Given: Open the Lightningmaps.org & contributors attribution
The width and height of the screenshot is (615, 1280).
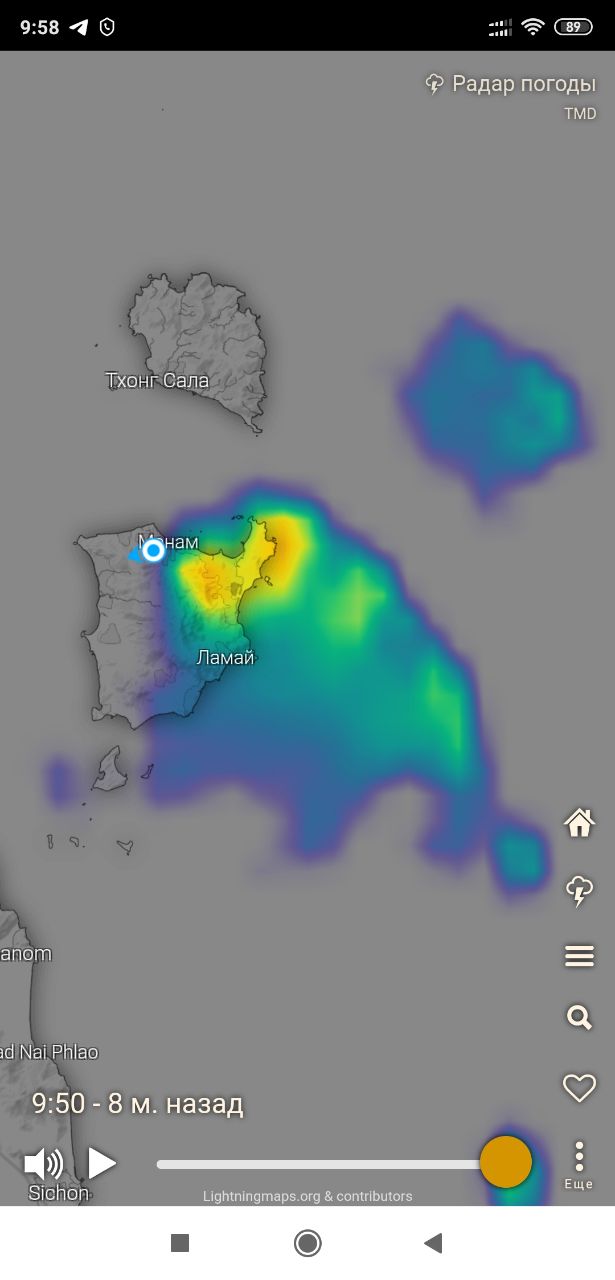Looking at the screenshot, I should pyautogui.click(x=307, y=1196).
